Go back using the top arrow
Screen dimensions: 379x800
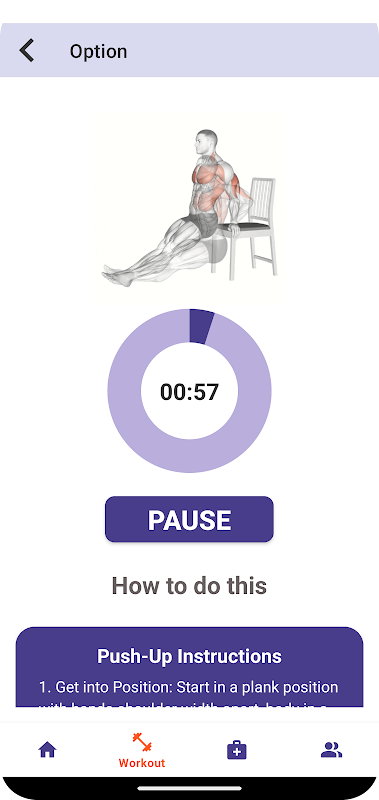(x=27, y=51)
